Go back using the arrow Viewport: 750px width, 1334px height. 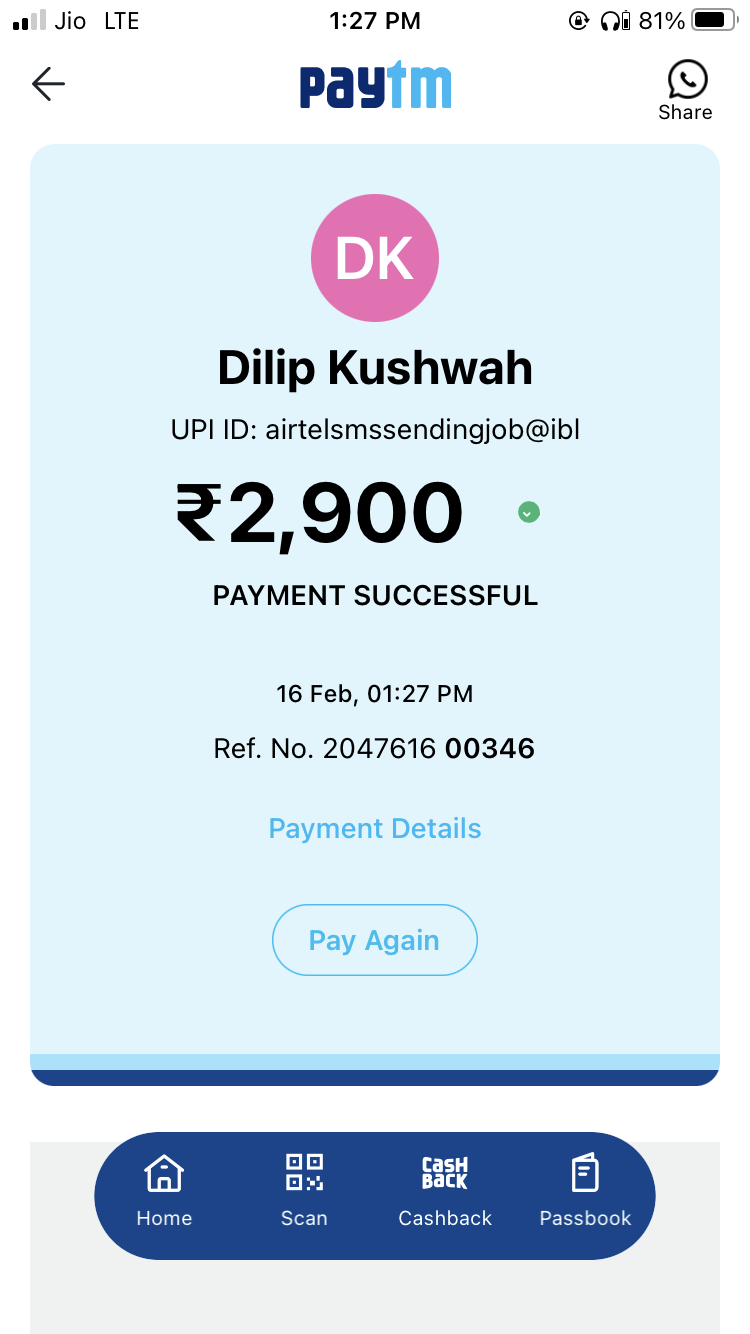tap(48, 84)
